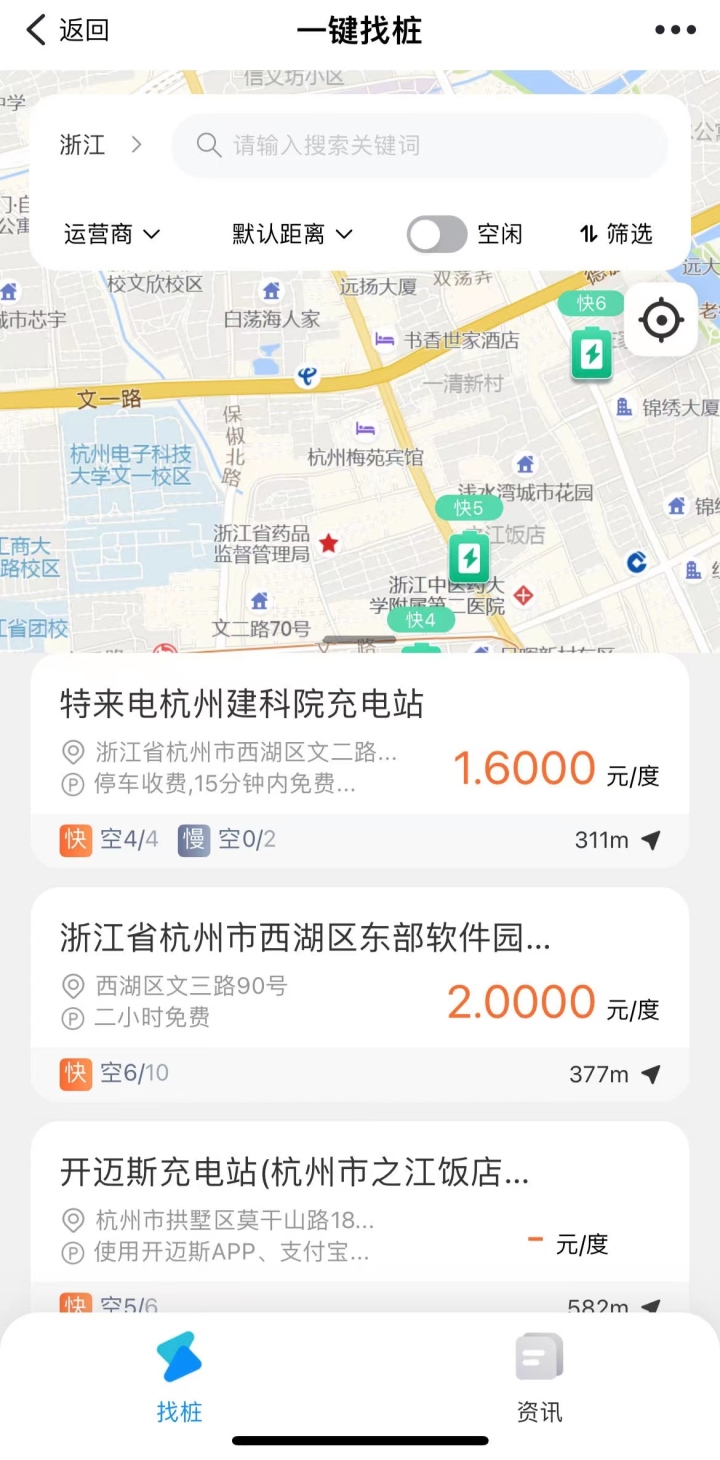Open the 默认距离 distance sorting dropdown
The height and width of the screenshot is (1460, 720).
[x=292, y=234]
